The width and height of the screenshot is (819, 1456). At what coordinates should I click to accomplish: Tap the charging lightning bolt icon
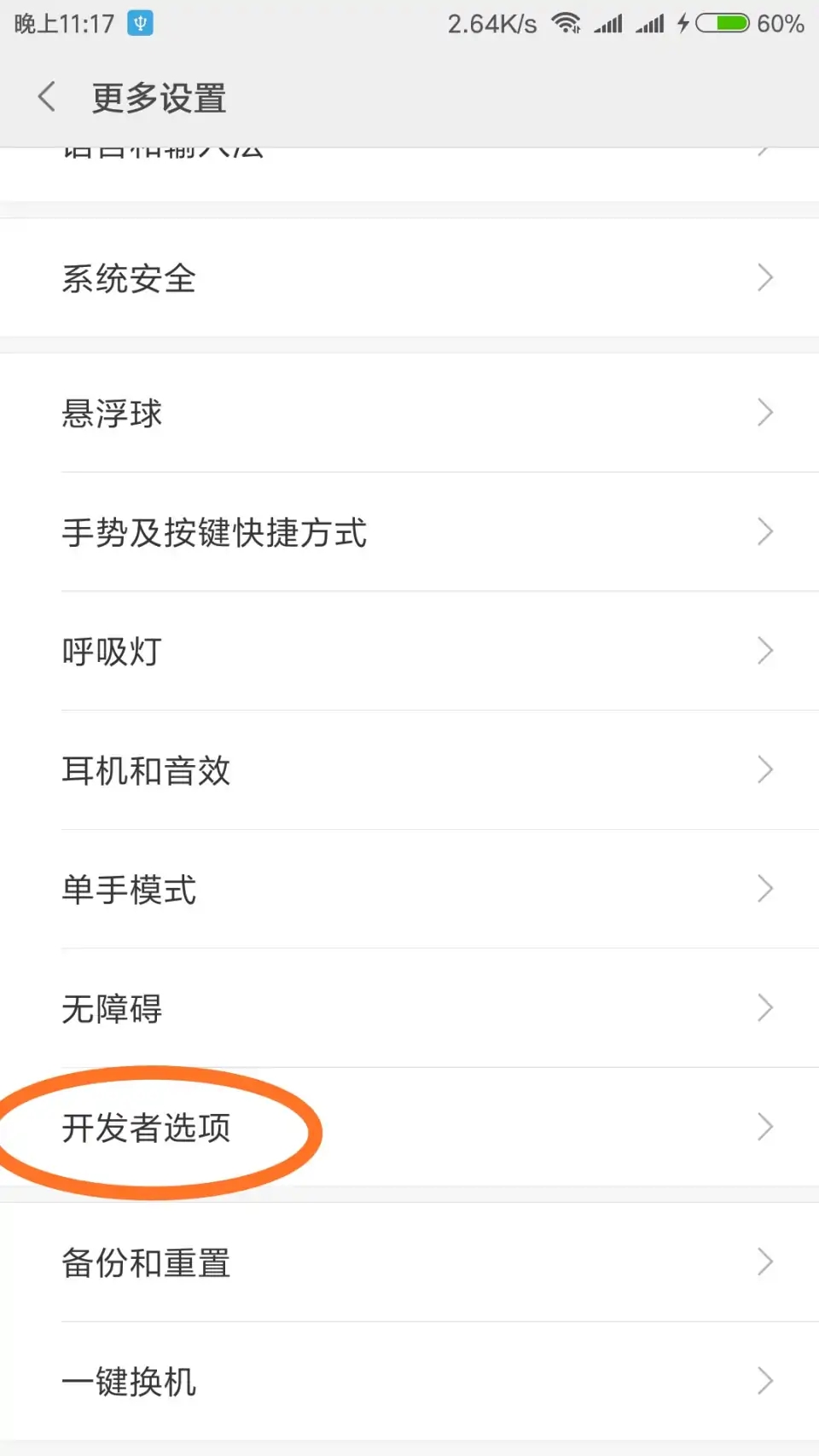682,24
